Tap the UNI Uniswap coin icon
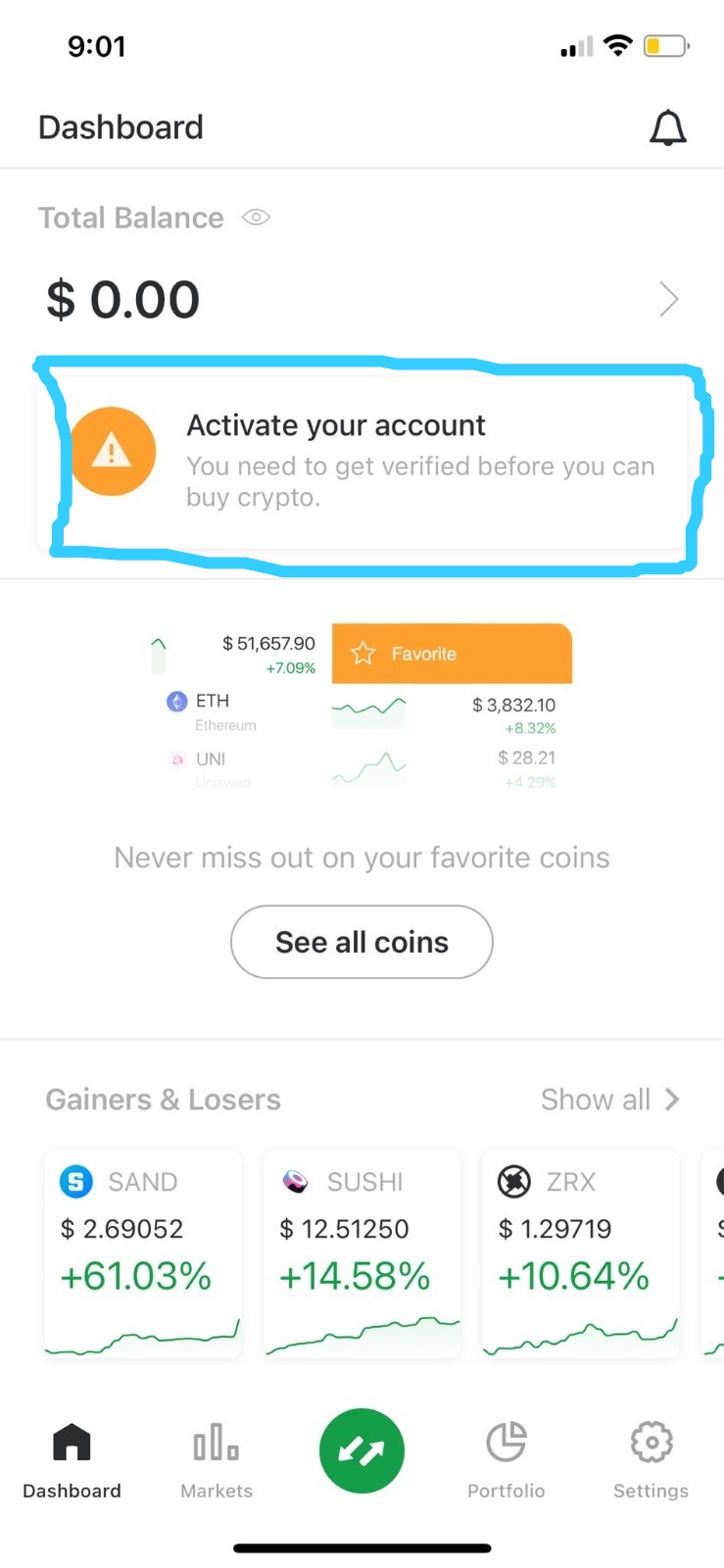The image size is (724, 1568). [x=177, y=759]
